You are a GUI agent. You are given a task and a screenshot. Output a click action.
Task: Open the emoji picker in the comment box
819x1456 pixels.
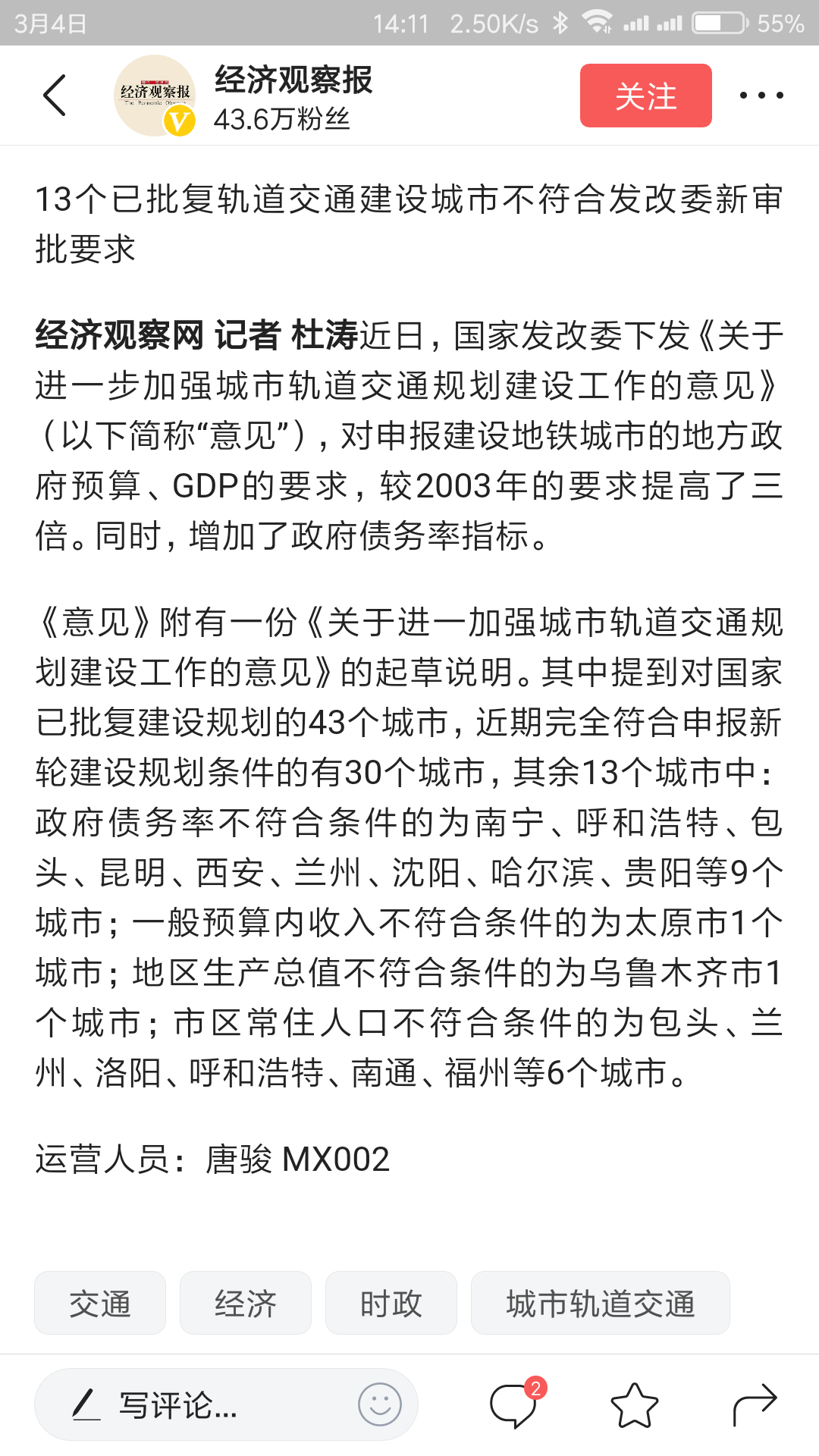click(380, 1404)
